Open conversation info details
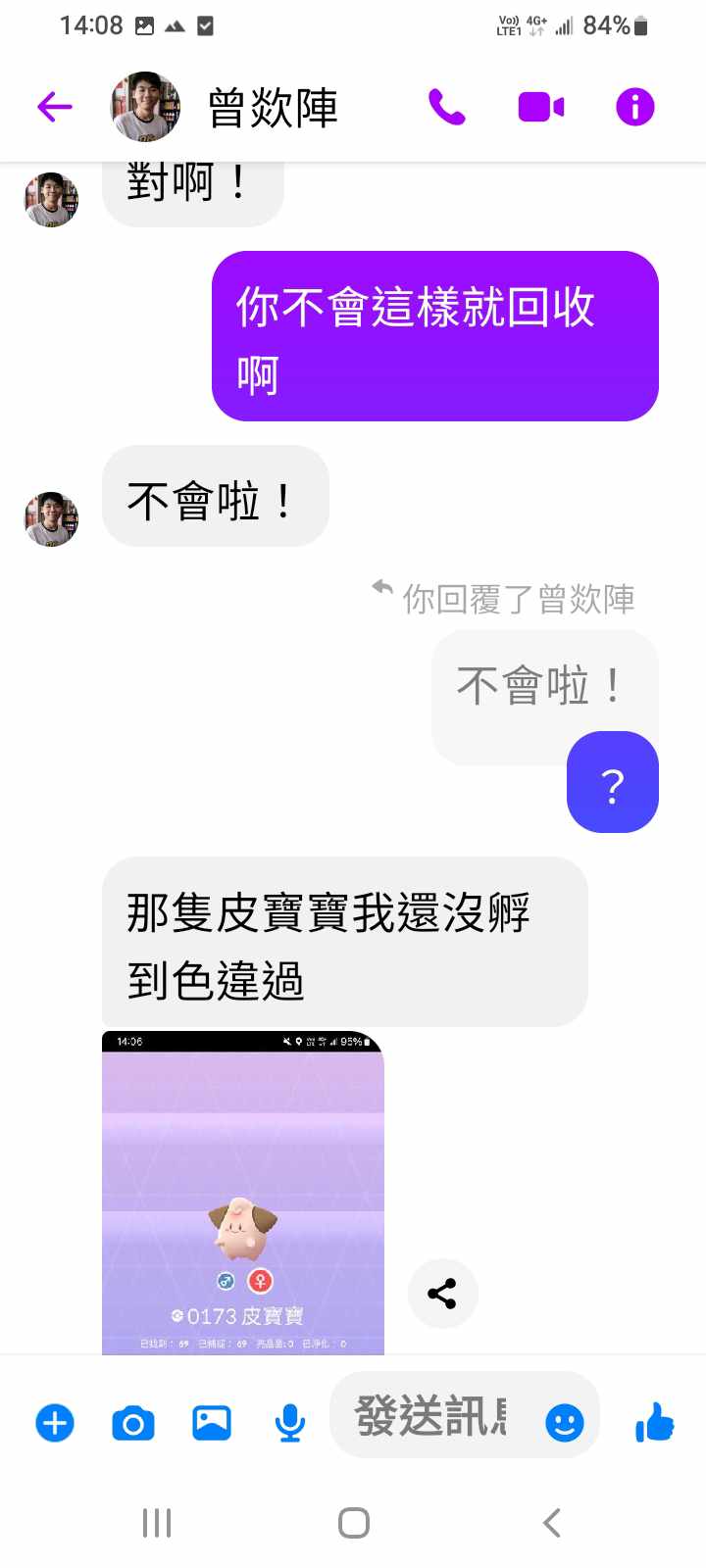The width and height of the screenshot is (706, 1568). point(634,106)
